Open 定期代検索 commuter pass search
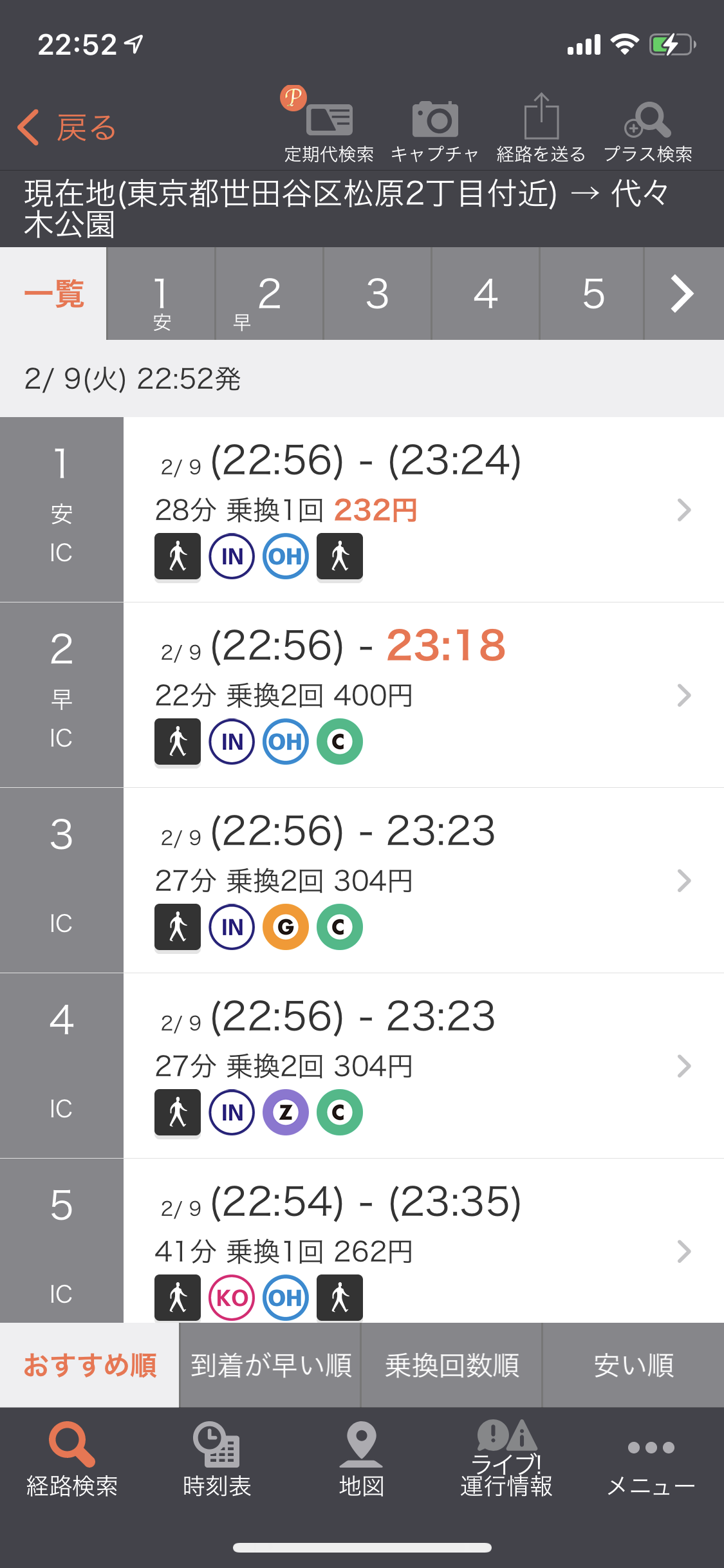The height and width of the screenshot is (1568, 724). pyautogui.click(x=329, y=127)
